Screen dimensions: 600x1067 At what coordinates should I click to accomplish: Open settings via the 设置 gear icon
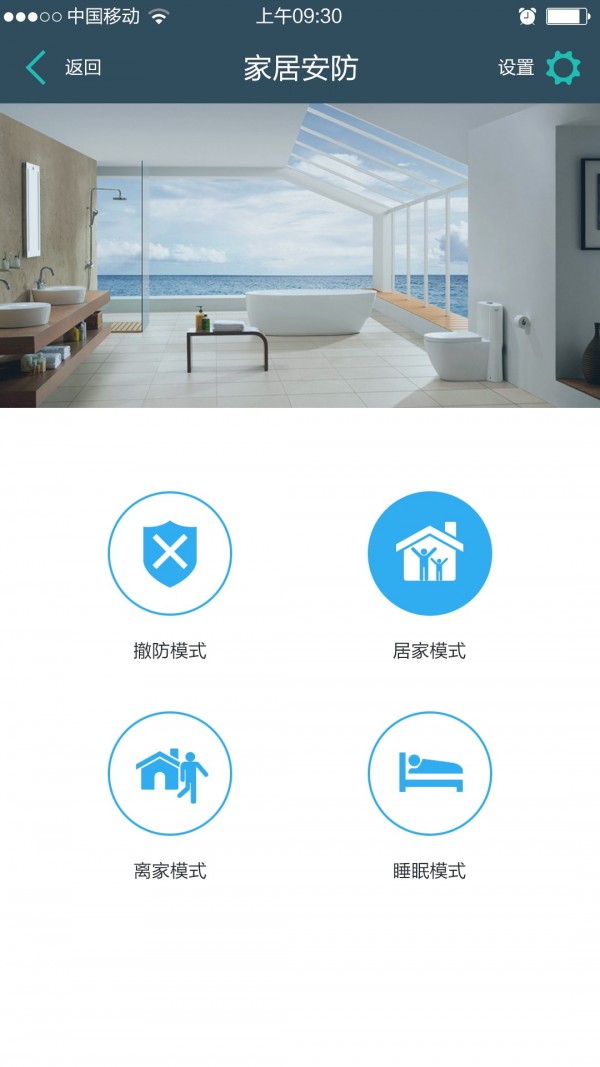[x=563, y=68]
